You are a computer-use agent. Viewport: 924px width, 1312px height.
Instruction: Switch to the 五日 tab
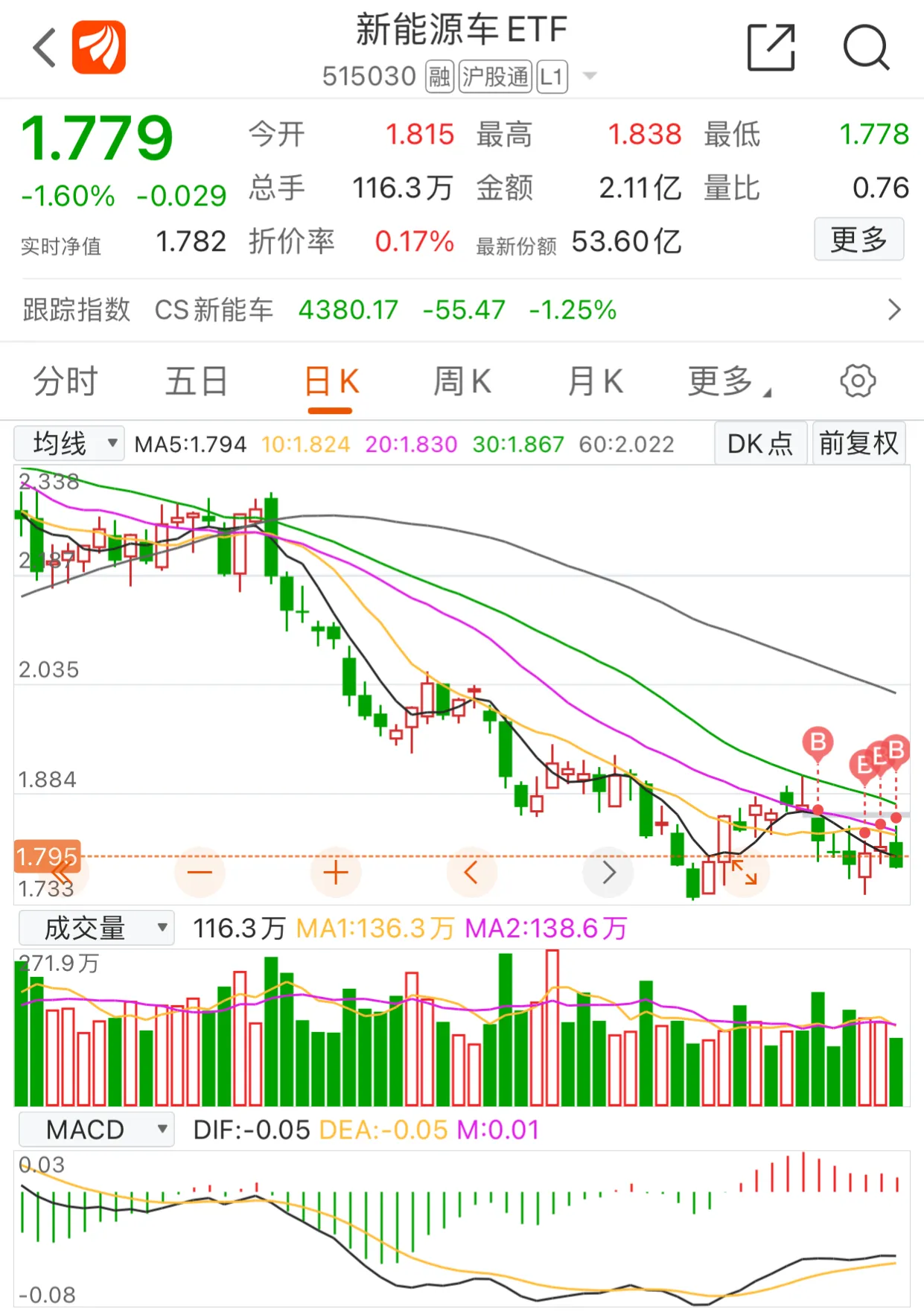point(197,381)
